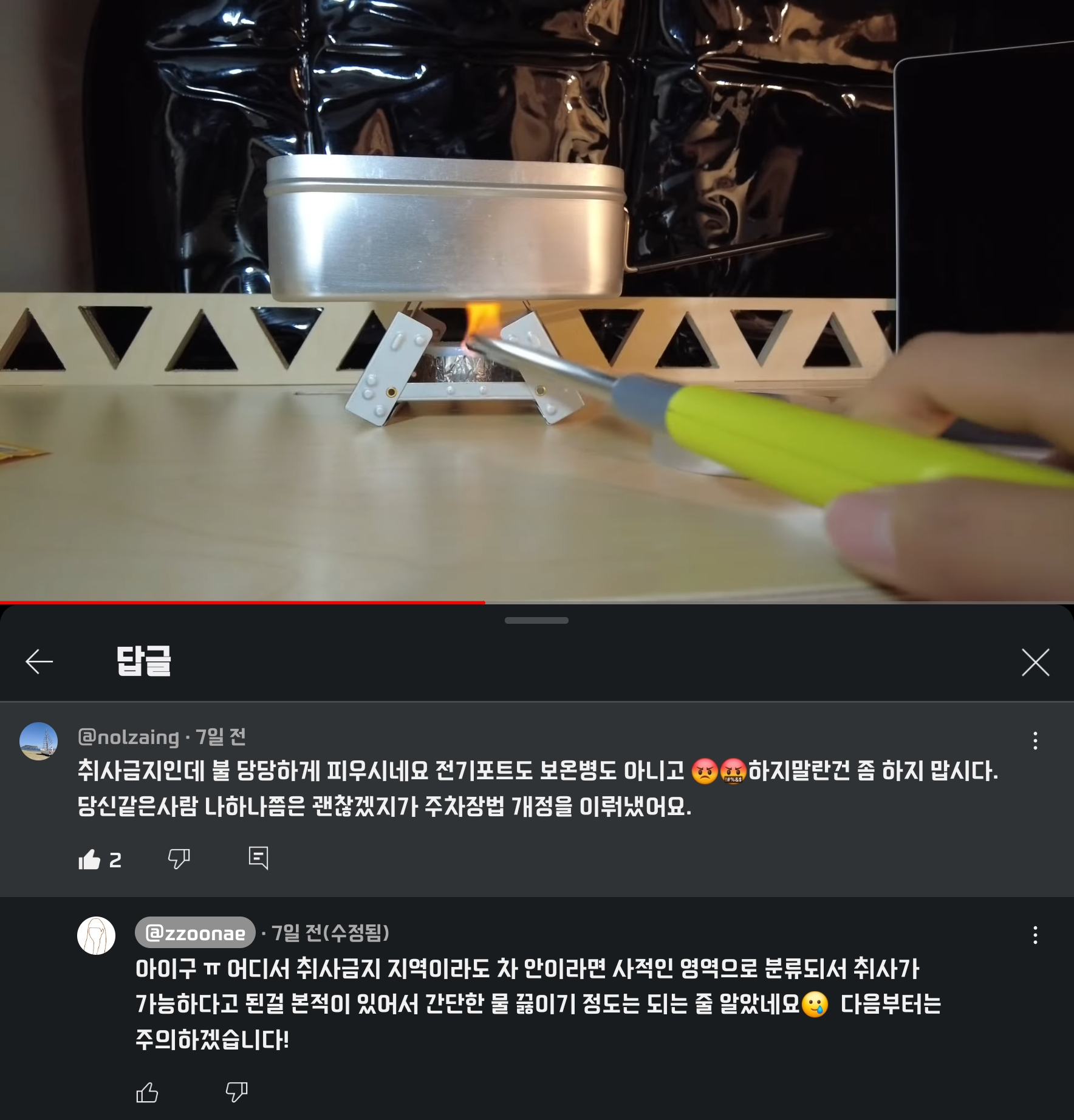This screenshot has height=1120, width=1074.
Task: Dislike the reply from @zzoonae
Action: (236, 1091)
